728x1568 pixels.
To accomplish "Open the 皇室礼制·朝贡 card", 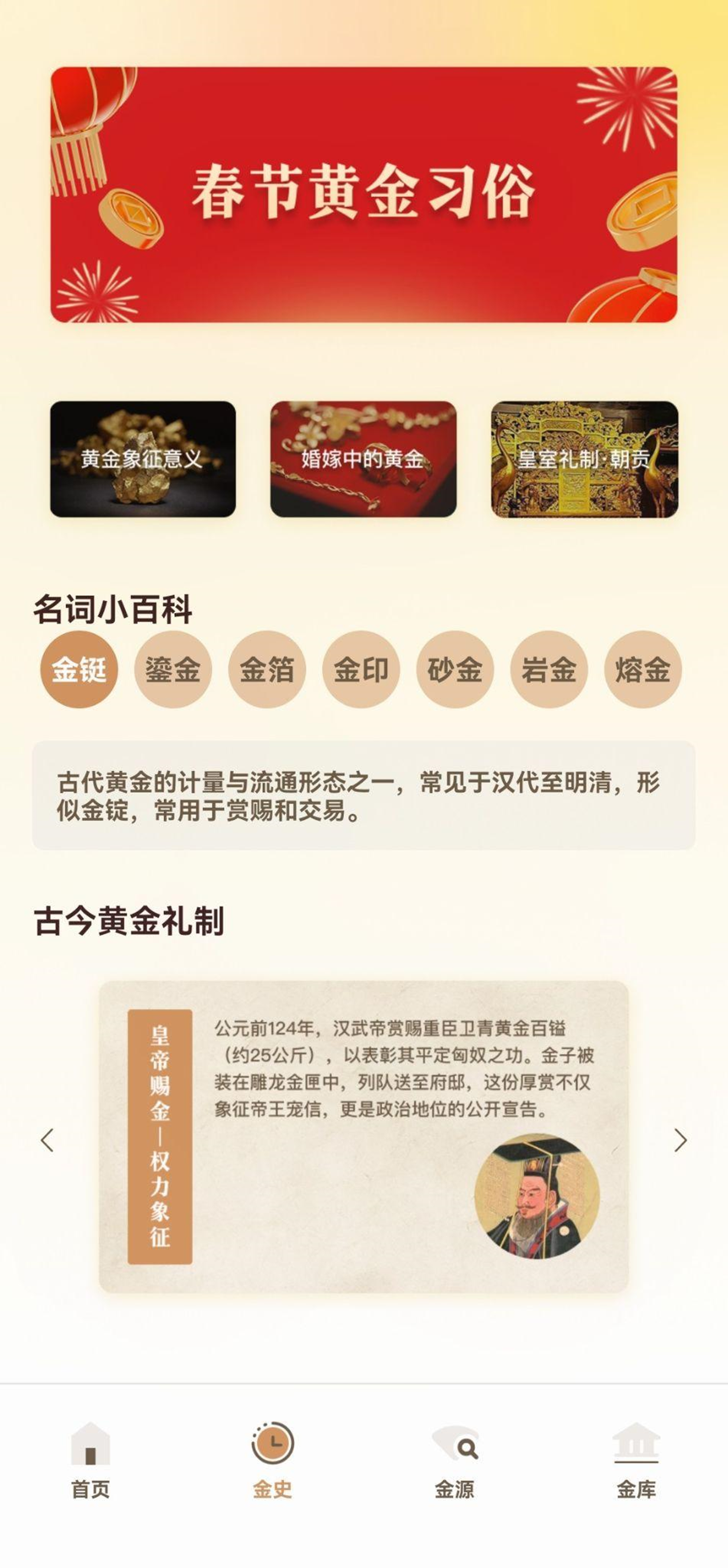I will (x=584, y=459).
